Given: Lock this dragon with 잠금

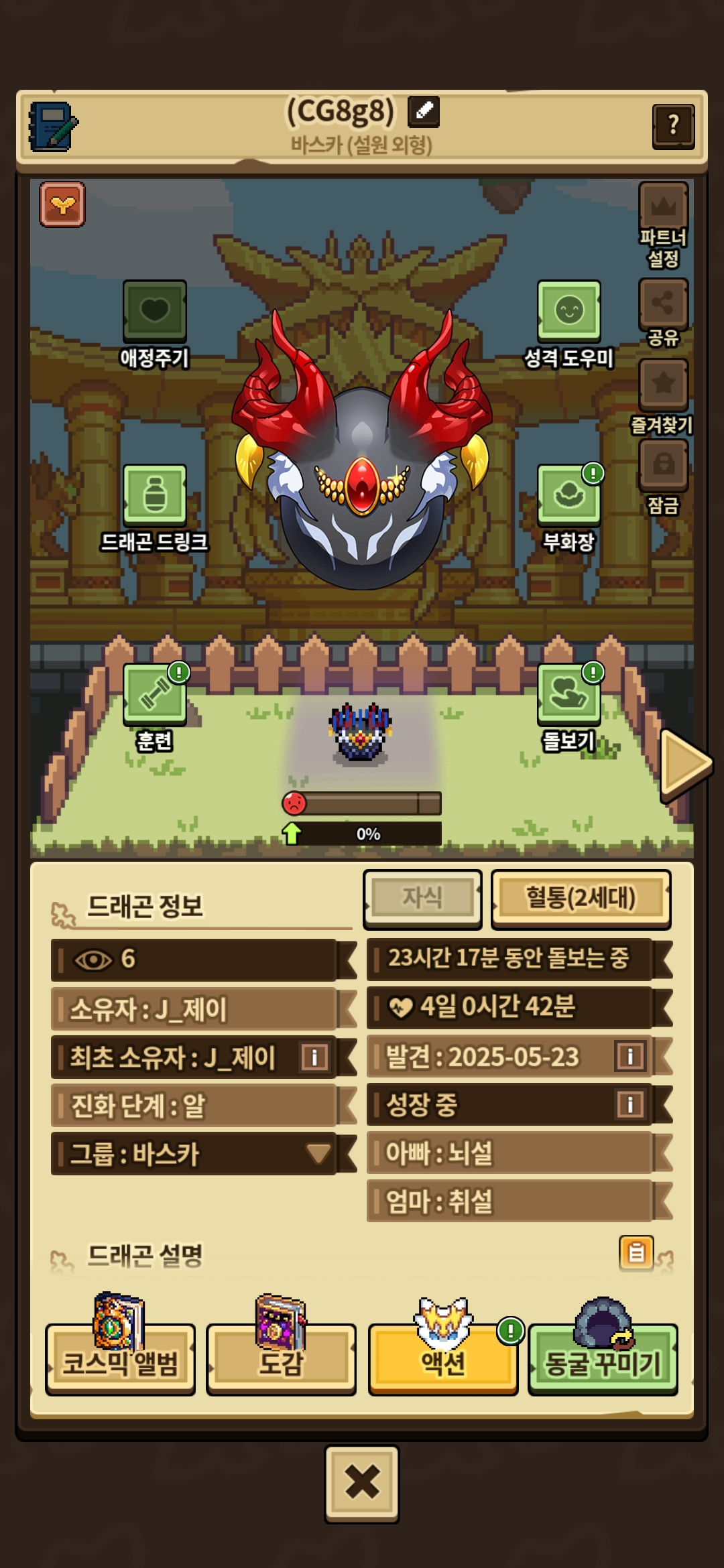Looking at the screenshot, I should 663,465.
